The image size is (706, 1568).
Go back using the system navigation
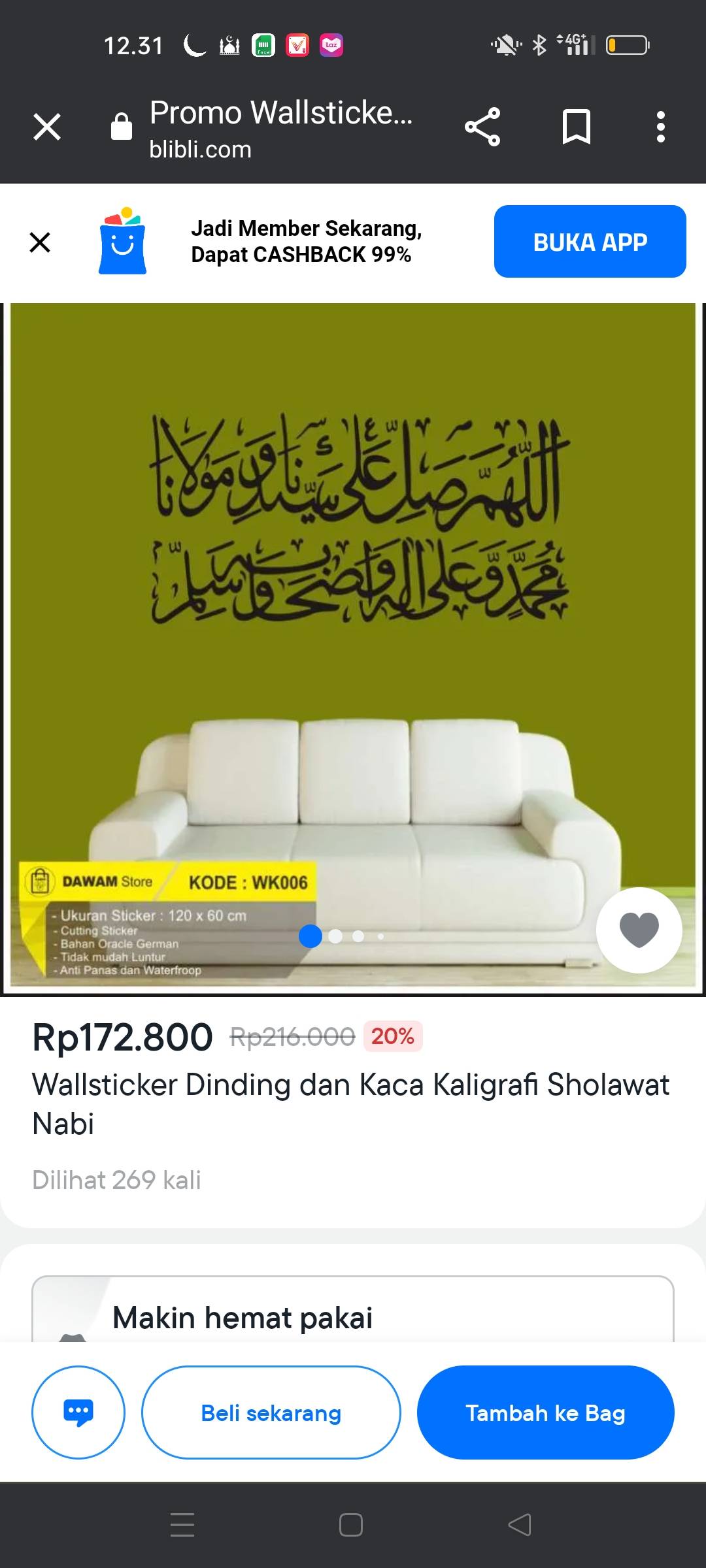pyautogui.click(x=520, y=1525)
